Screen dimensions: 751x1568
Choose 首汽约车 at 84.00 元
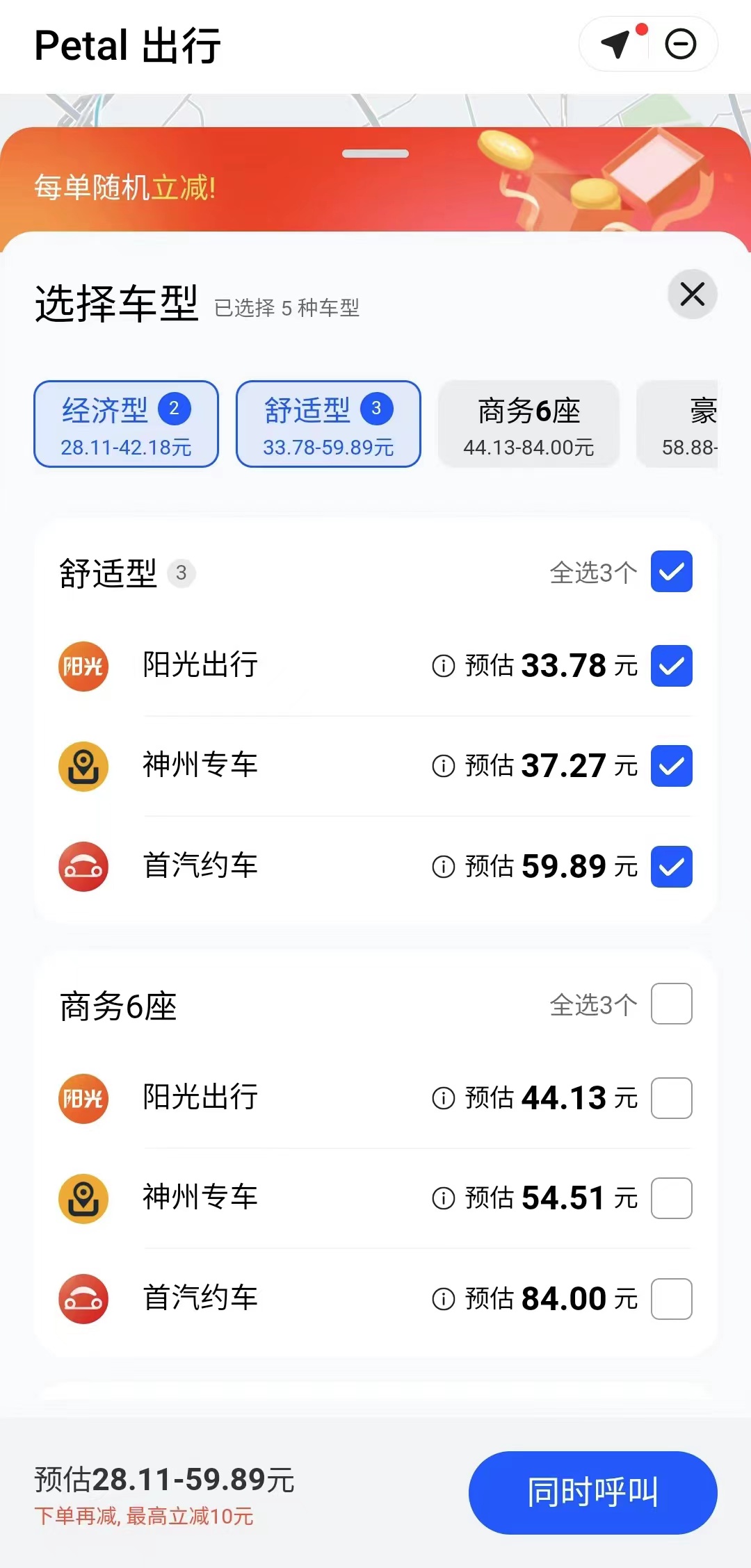671,1298
